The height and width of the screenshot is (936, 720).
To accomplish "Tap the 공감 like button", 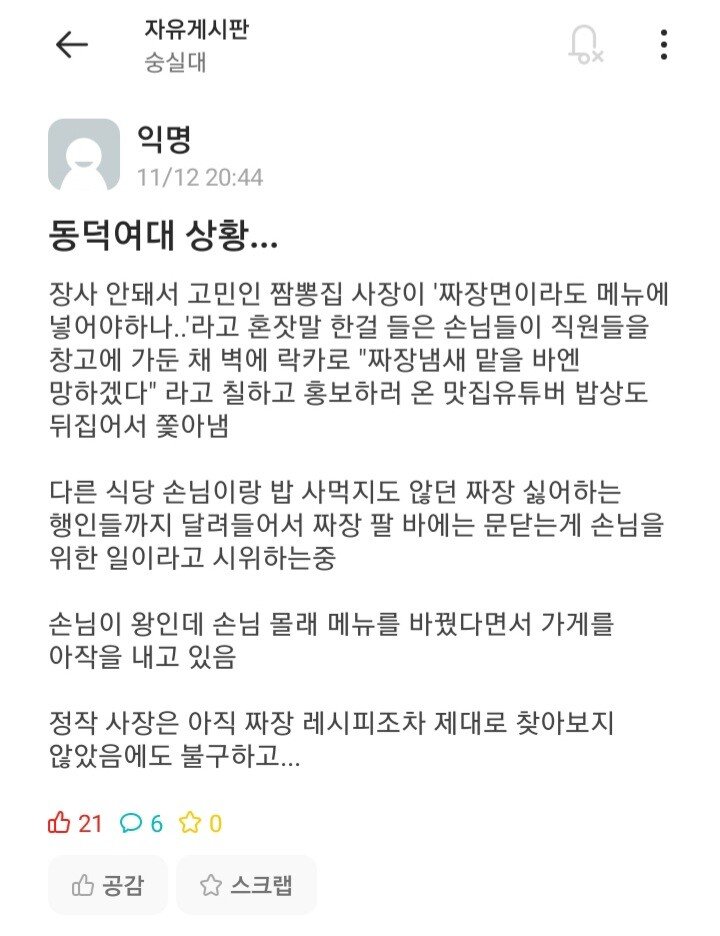I will click(x=108, y=884).
